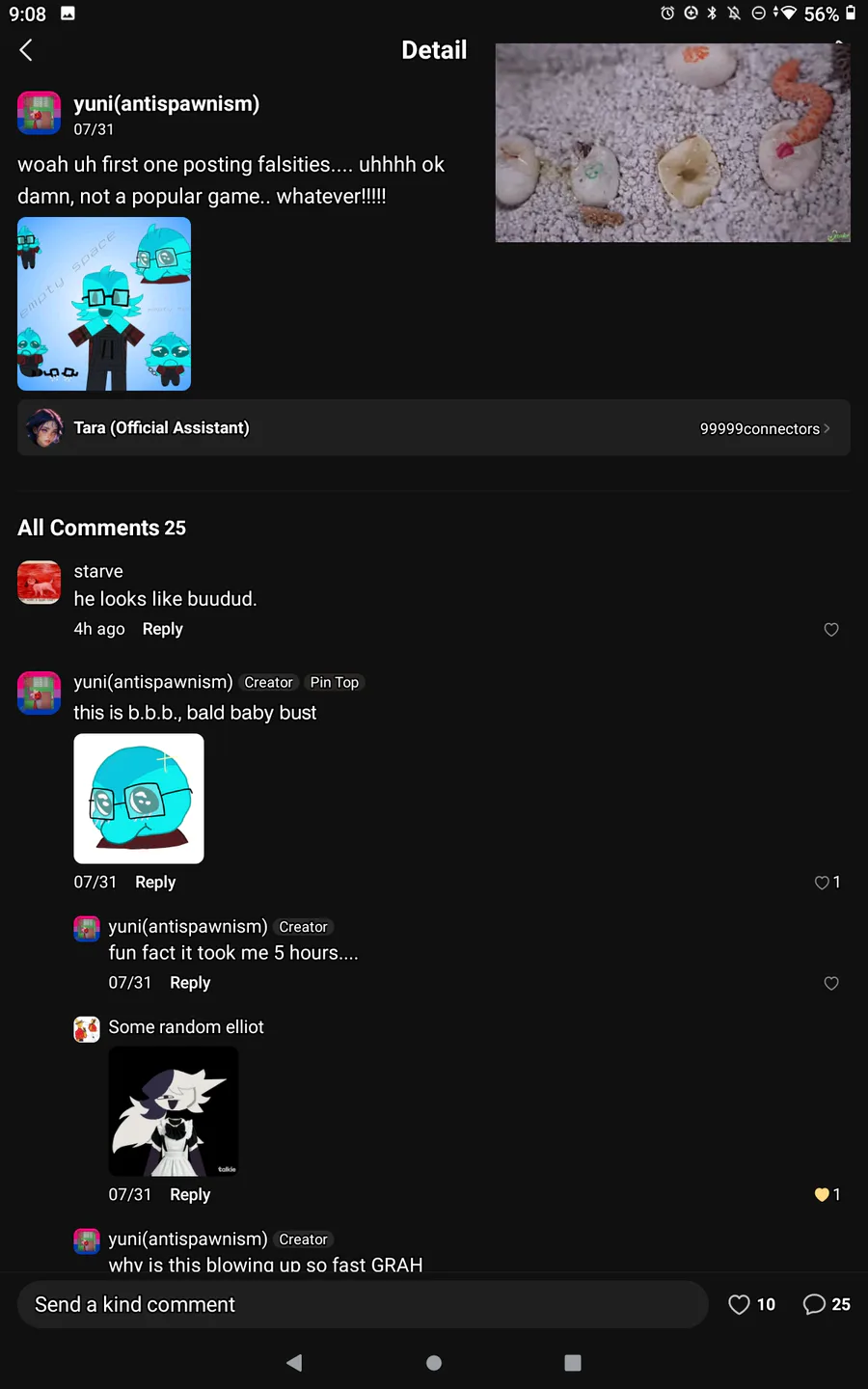
Task: Tap the system home button
Action: click(x=434, y=1362)
